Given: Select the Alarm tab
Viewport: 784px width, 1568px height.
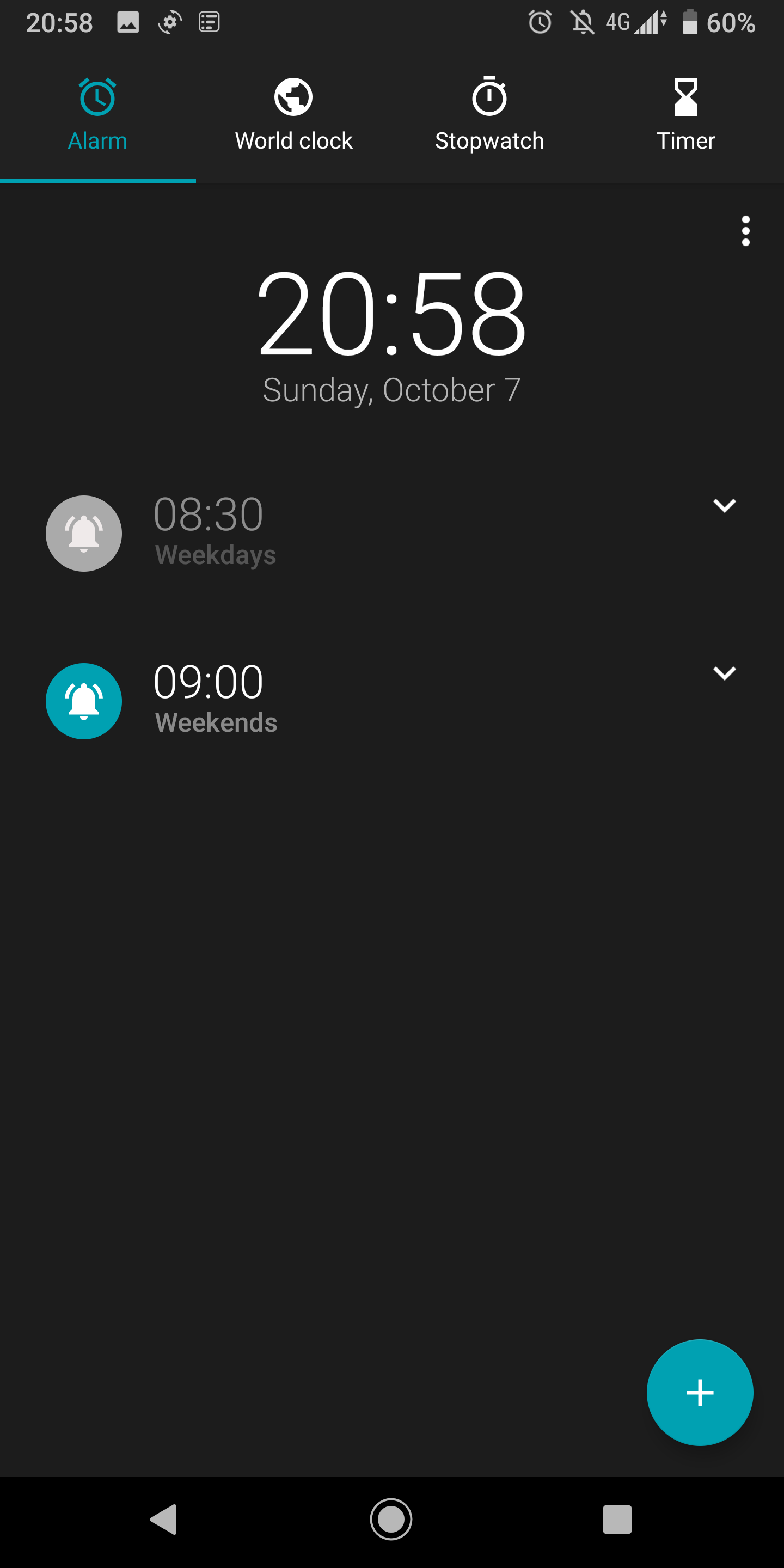Looking at the screenshot, I should pyautogui.click(x=97, y=114).
